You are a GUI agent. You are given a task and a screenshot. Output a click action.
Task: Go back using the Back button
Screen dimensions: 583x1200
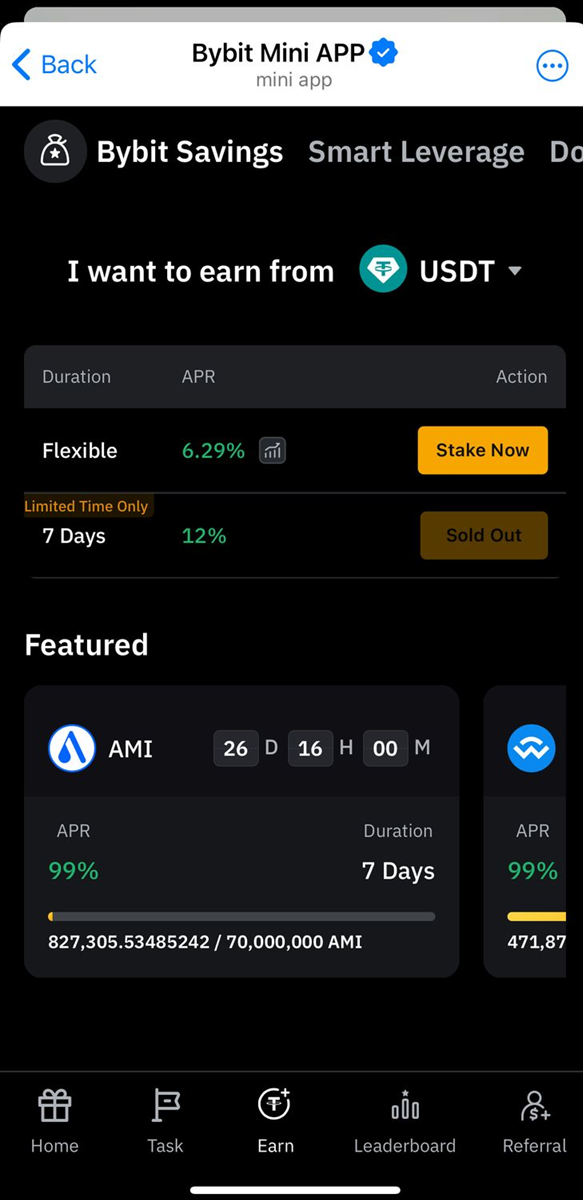click(x=54, y=65)
